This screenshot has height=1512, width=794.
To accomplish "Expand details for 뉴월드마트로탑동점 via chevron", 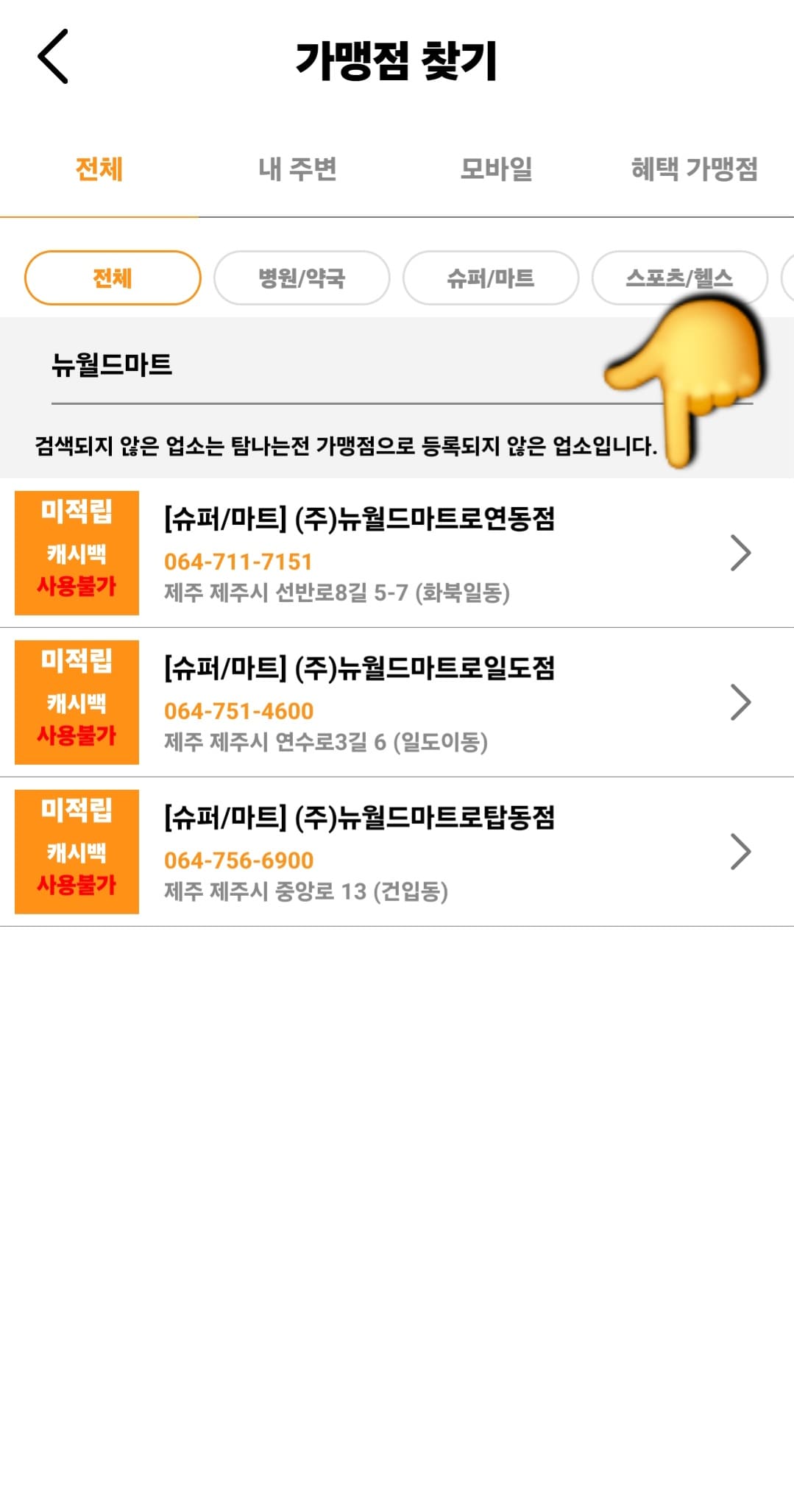I will (740, 852).
